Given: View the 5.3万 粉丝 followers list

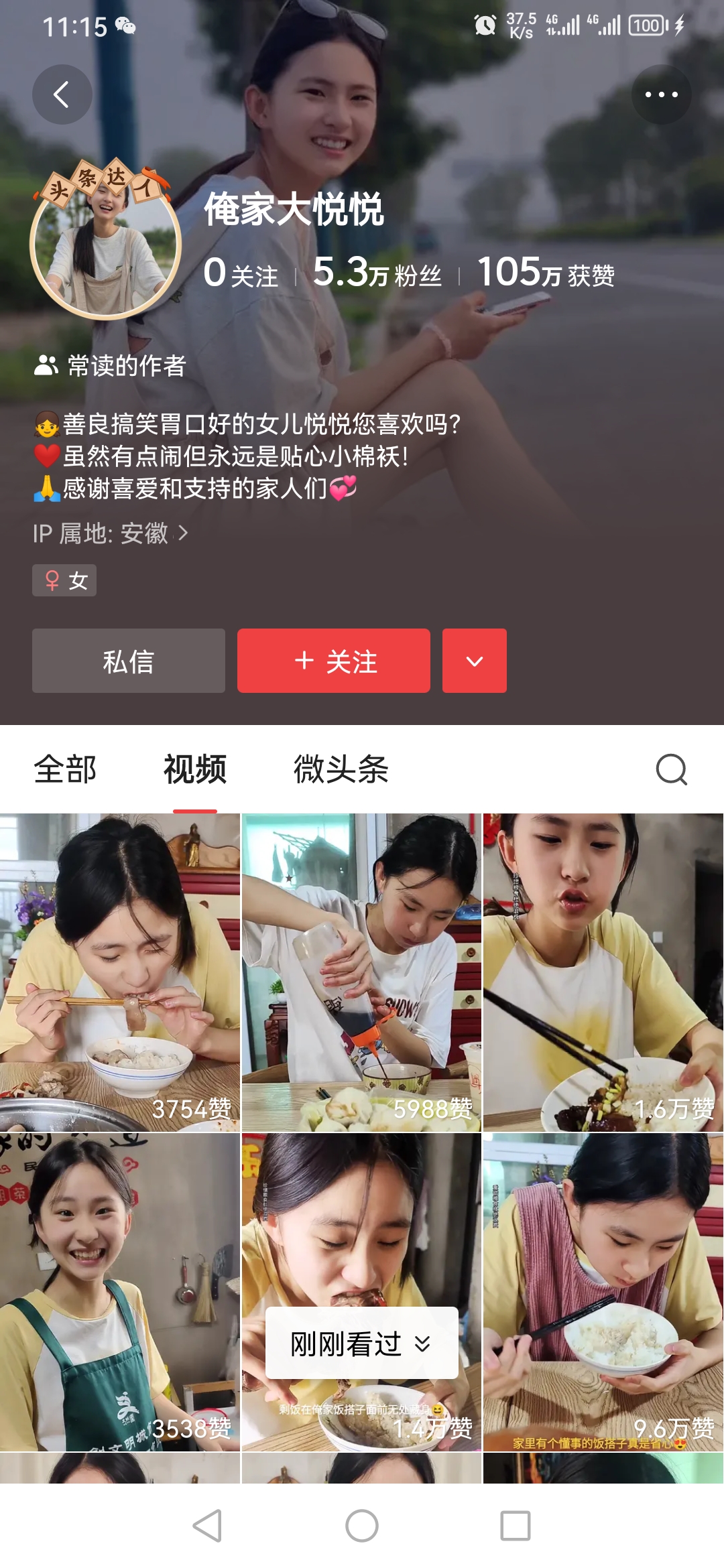Looking at the screenshot, I should (377, 273).
